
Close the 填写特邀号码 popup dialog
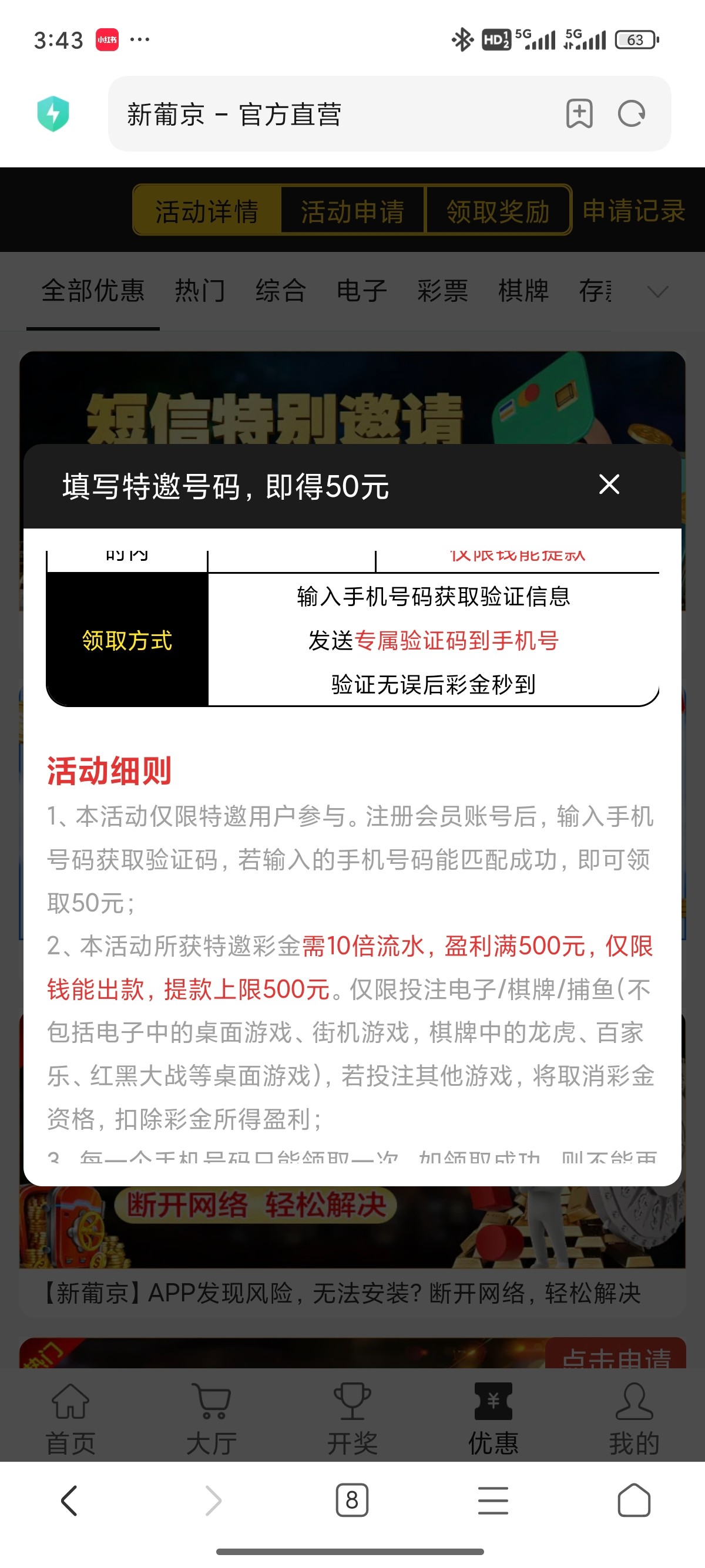[x=609, y=484]
